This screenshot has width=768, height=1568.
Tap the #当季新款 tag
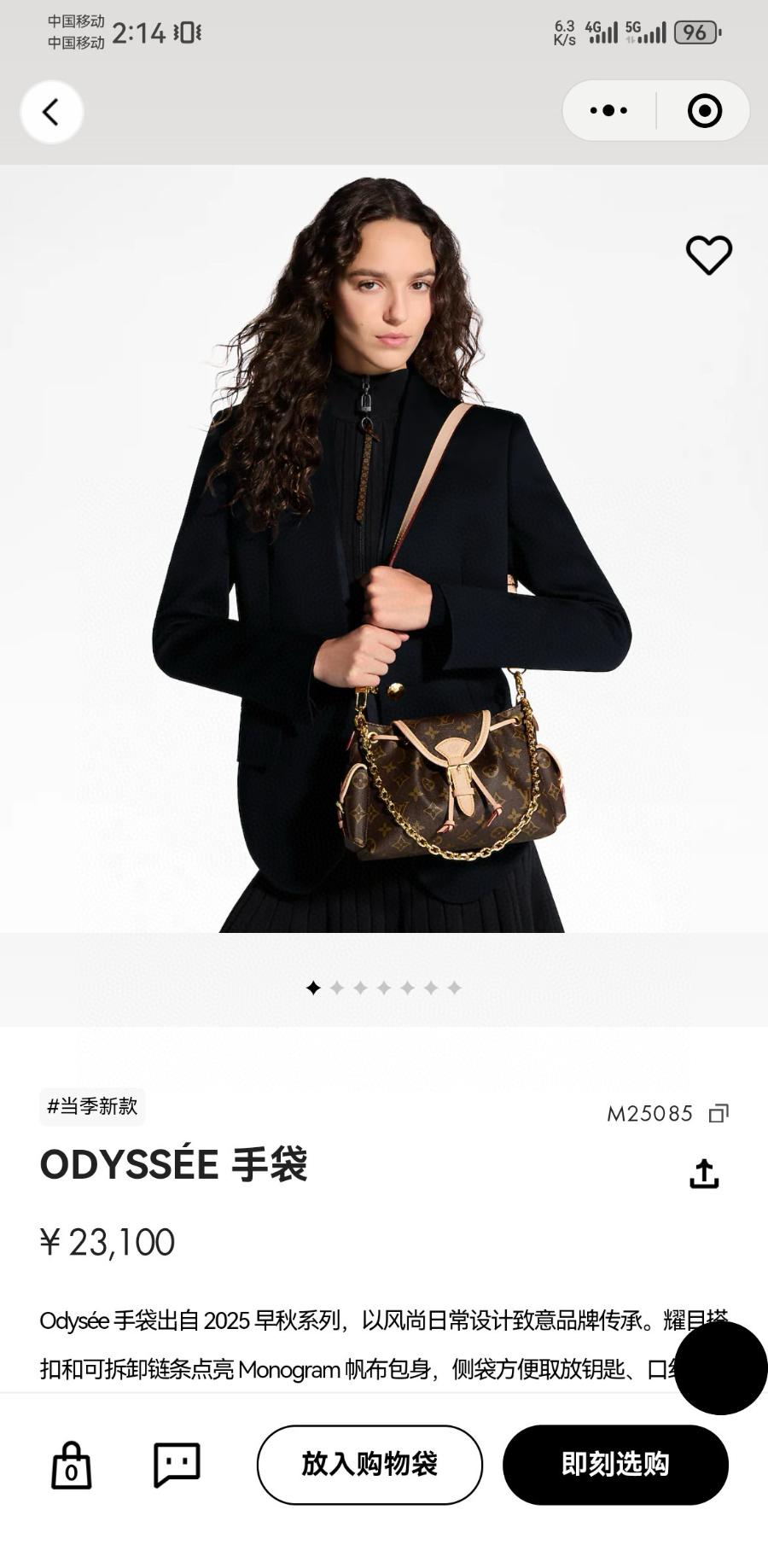click(92, 1107)
